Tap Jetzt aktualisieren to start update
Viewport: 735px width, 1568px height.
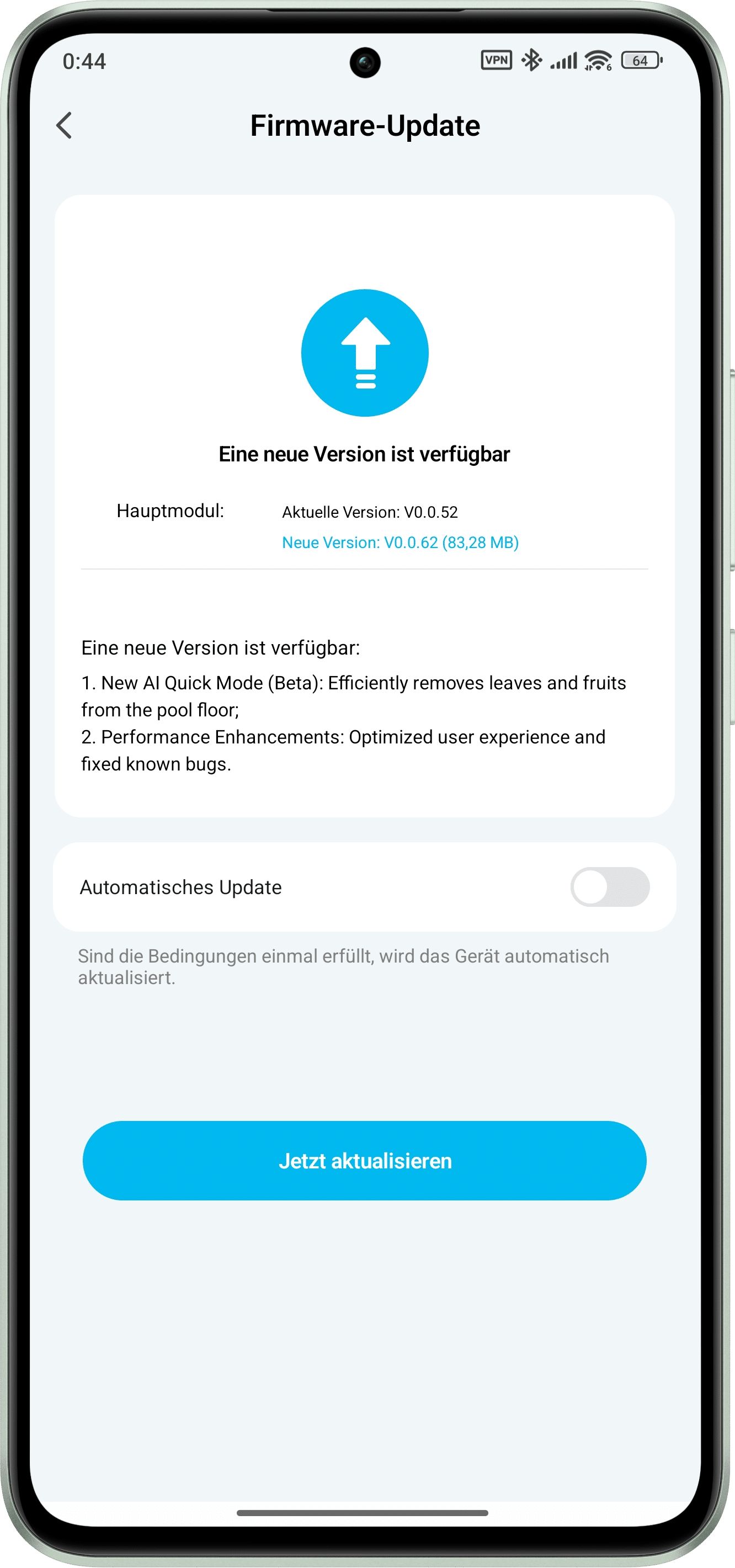(x=364, y=1161)
